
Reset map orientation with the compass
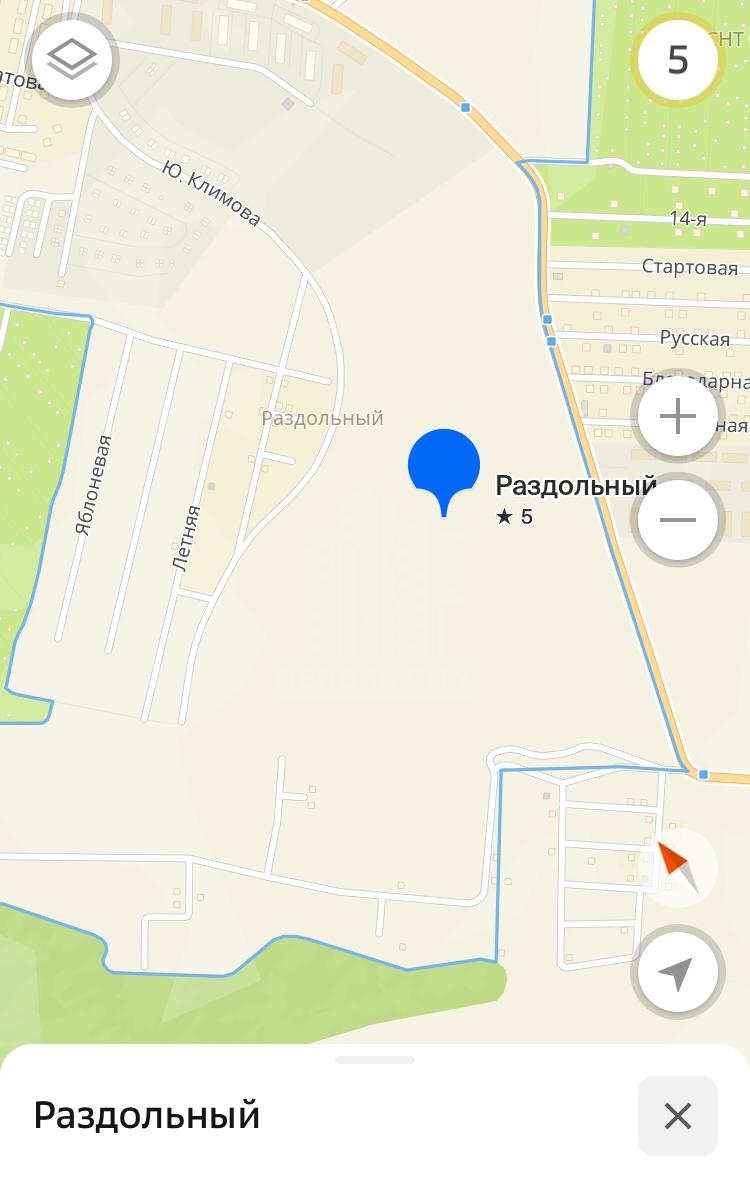pos(678,867)
